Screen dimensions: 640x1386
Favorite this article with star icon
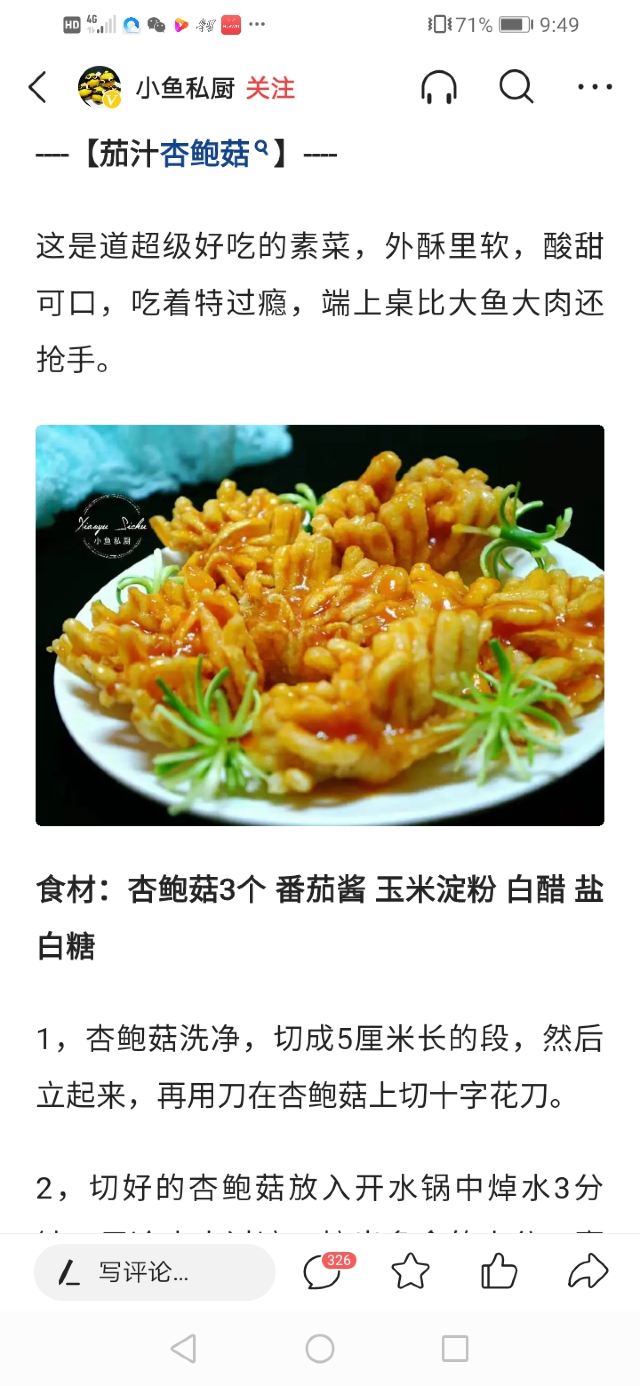(x=410, y=1272)
